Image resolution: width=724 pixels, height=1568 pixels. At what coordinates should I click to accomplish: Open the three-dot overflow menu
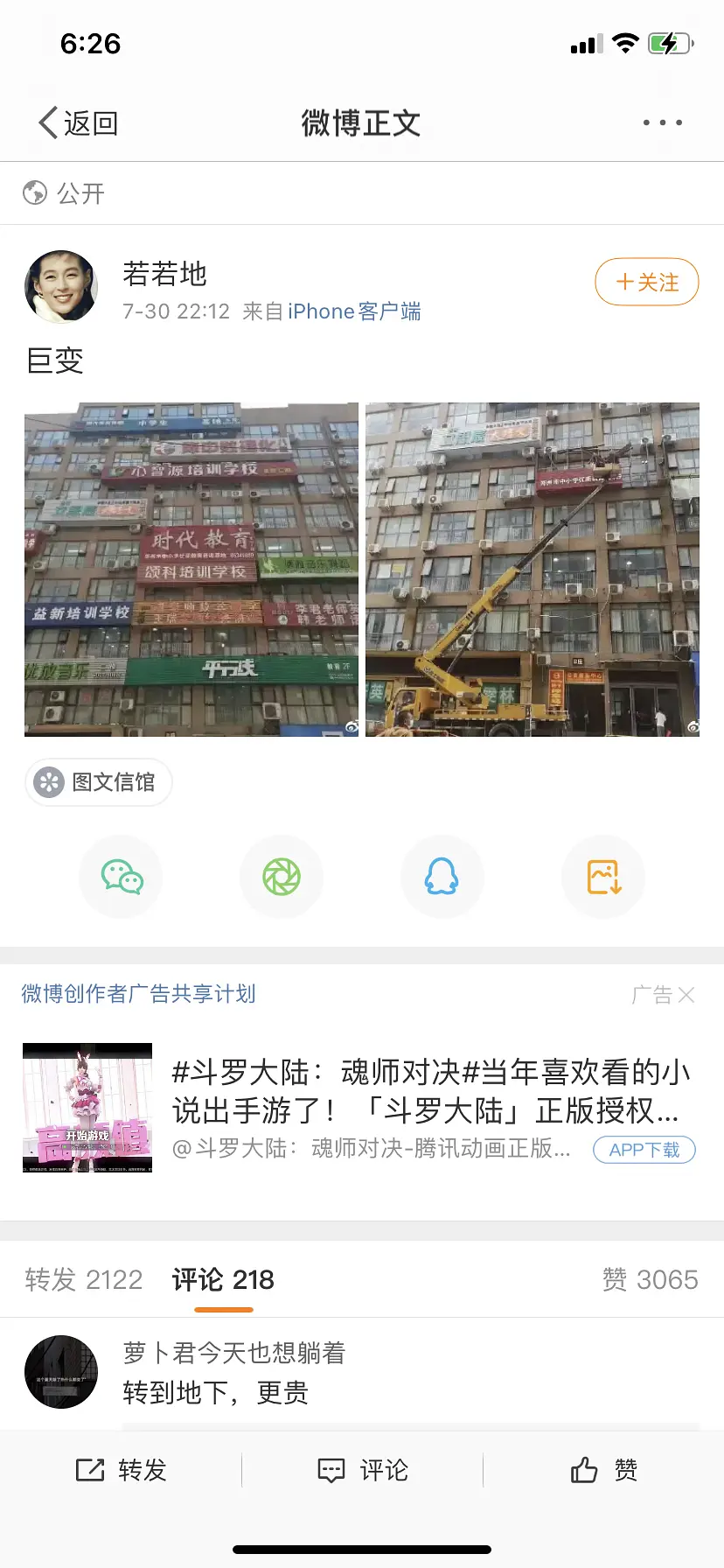pos(662,123)
